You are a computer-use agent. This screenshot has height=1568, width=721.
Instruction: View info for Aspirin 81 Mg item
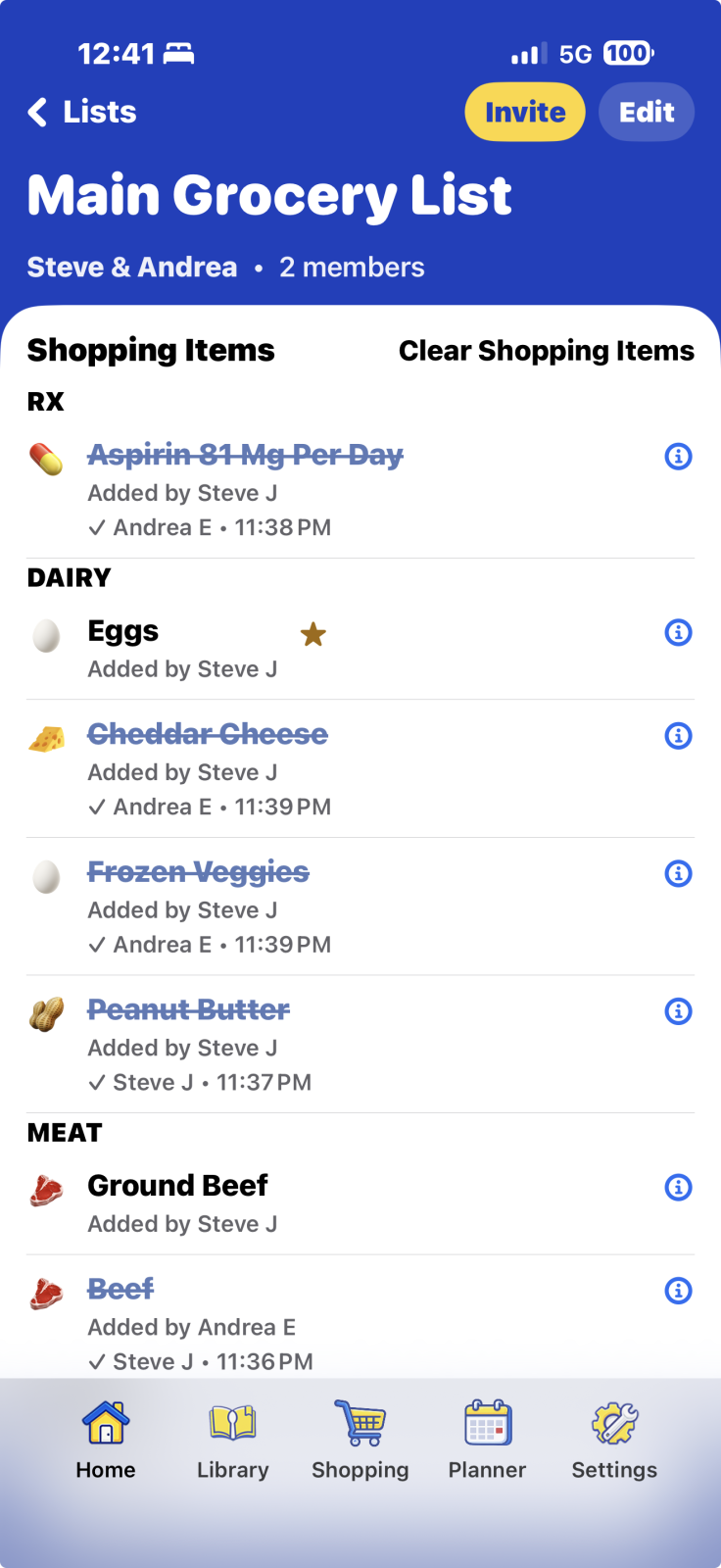point(678,456)
